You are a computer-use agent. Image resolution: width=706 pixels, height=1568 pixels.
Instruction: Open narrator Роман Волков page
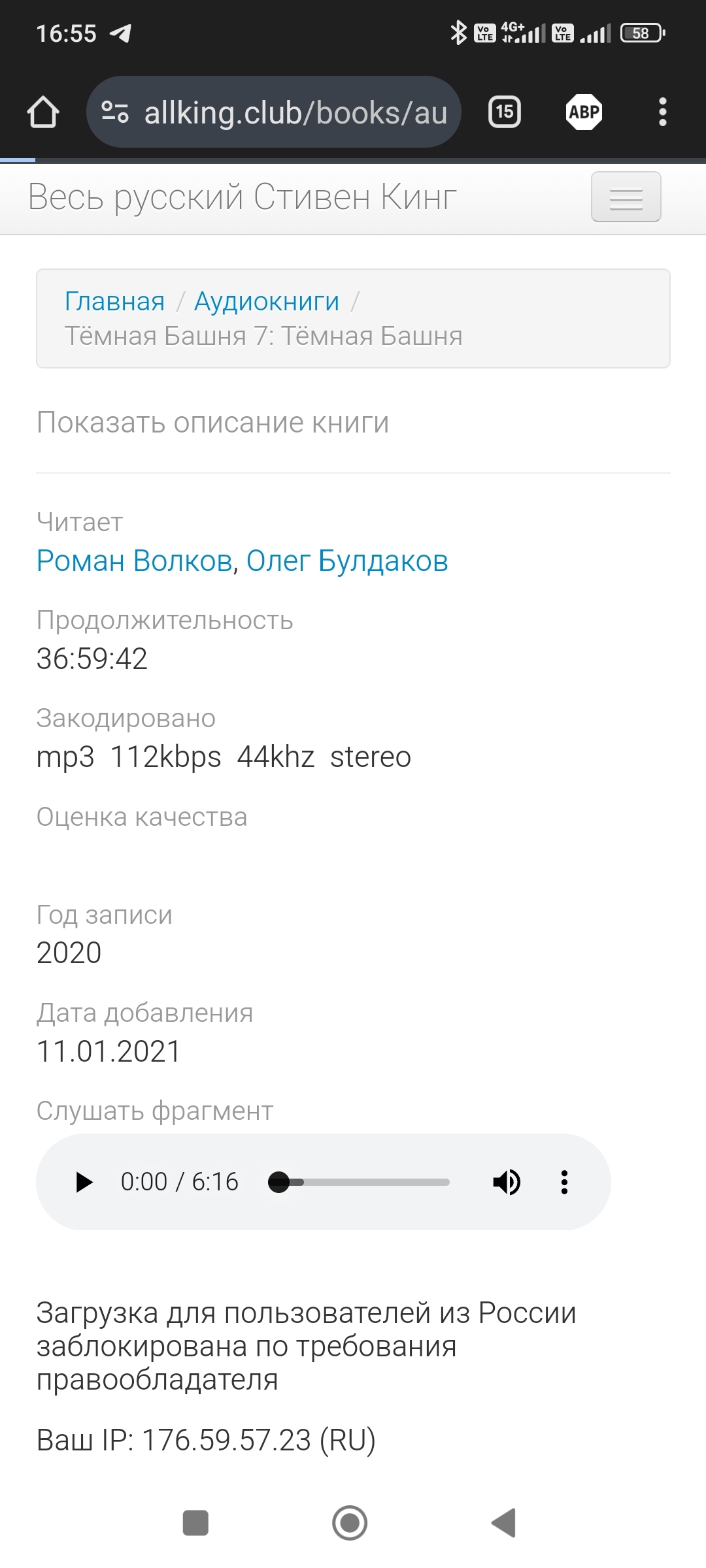click(x=134, y=561)
